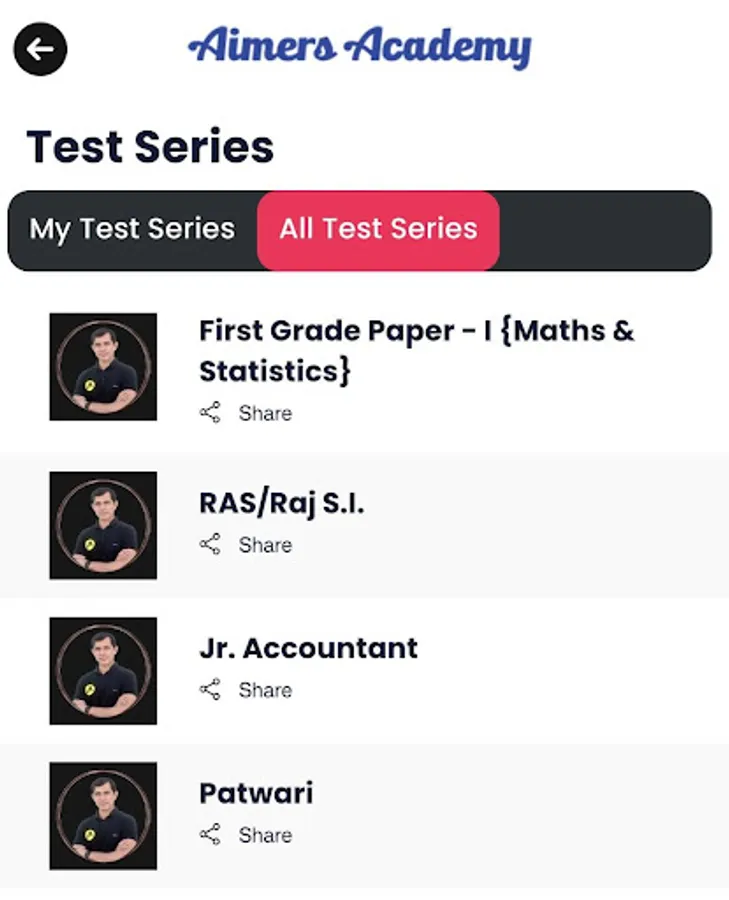
Task: Open the RAS/Raj S.I. test series
Action: click(283, 504)
